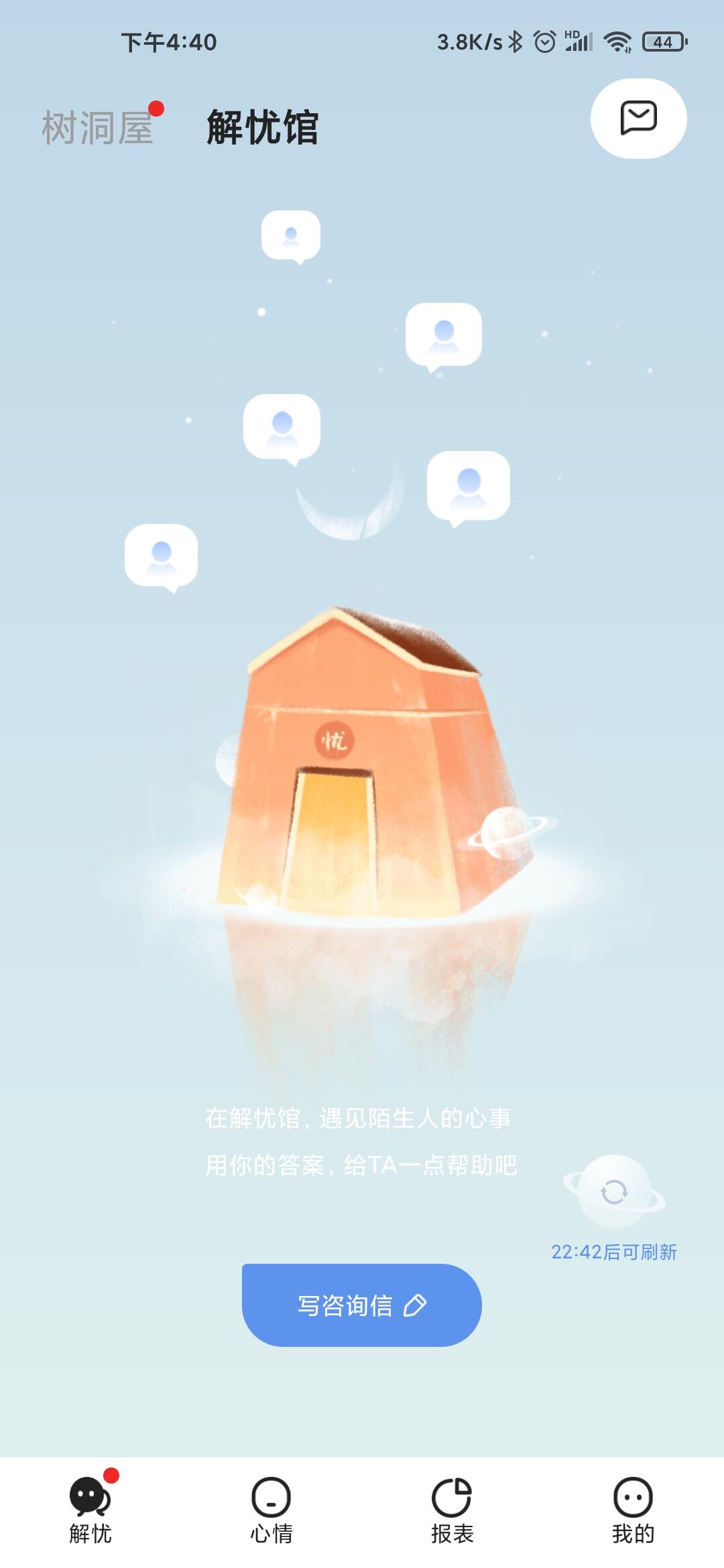This screenshot has height=1568, width=724.
Task: Select the 解忧 bottom tab
Action: click(90, 1508)
